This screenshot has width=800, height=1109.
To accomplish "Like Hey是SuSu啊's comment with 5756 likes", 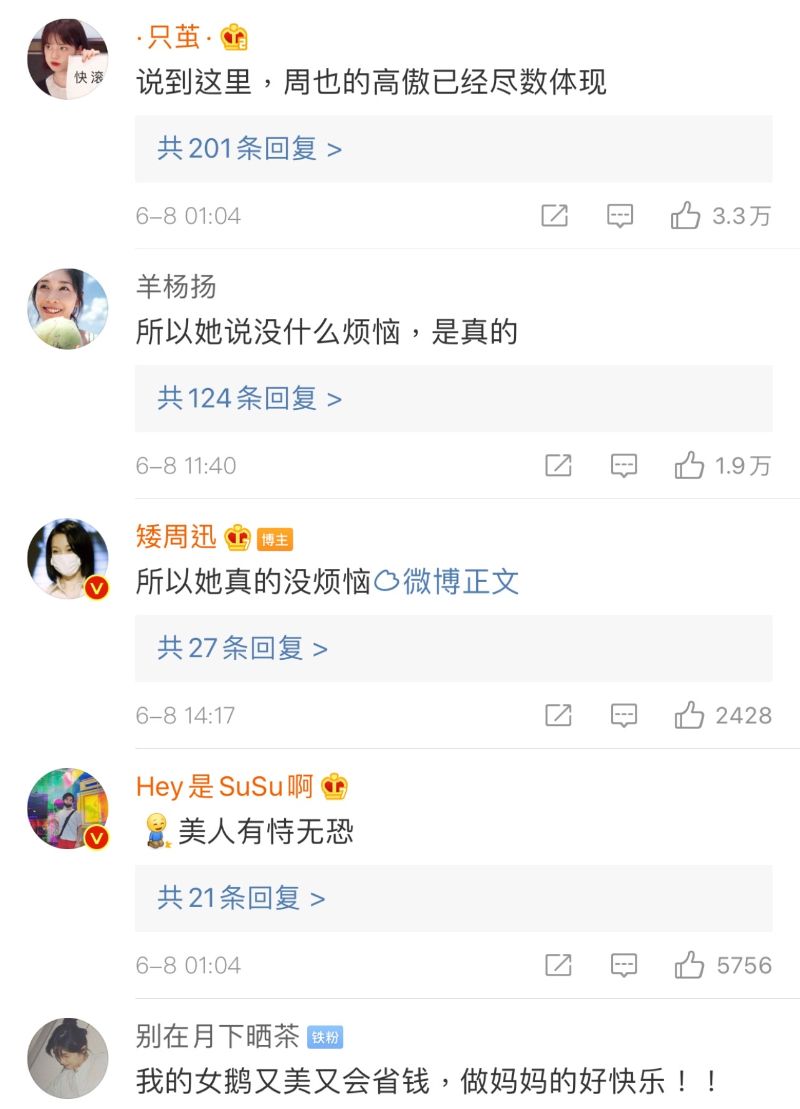I will 689,965.
